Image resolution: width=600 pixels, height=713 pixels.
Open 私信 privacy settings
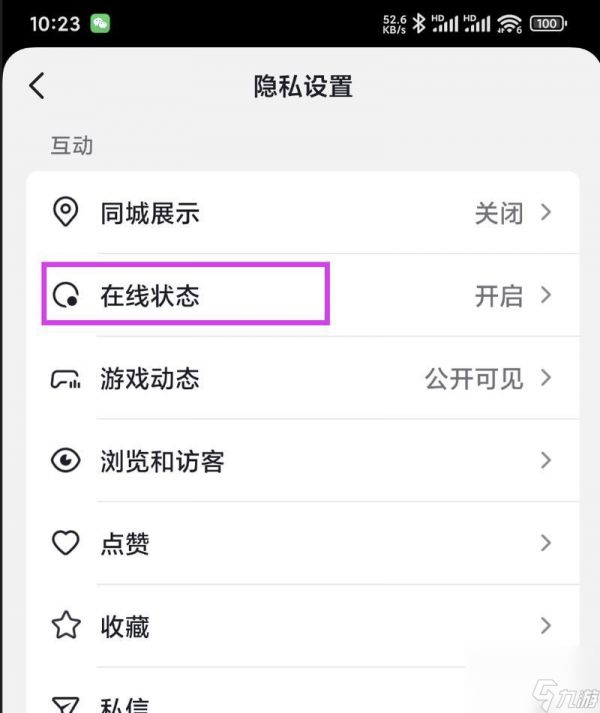tap(302, 702)
